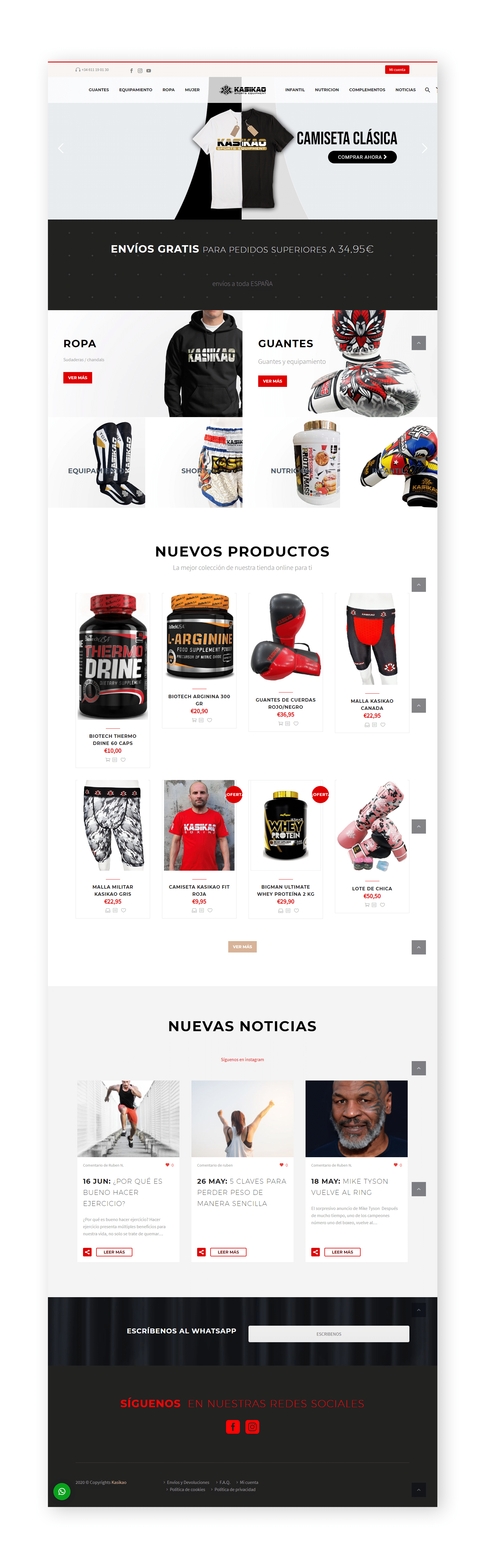Image resolution: width=485 pixels, height=1568 pixels.
Task: Go to the NUTRICION menu item
Action: (x=327, y=90)
